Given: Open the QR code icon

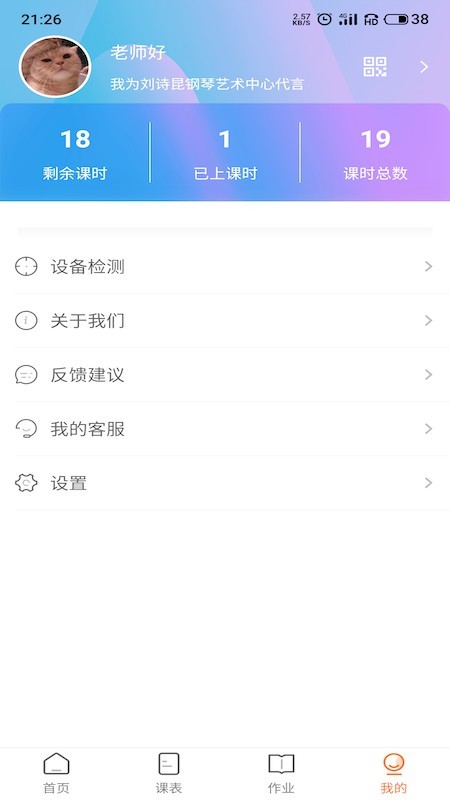Looking at the screenshot, I should (x=375, y=67).
